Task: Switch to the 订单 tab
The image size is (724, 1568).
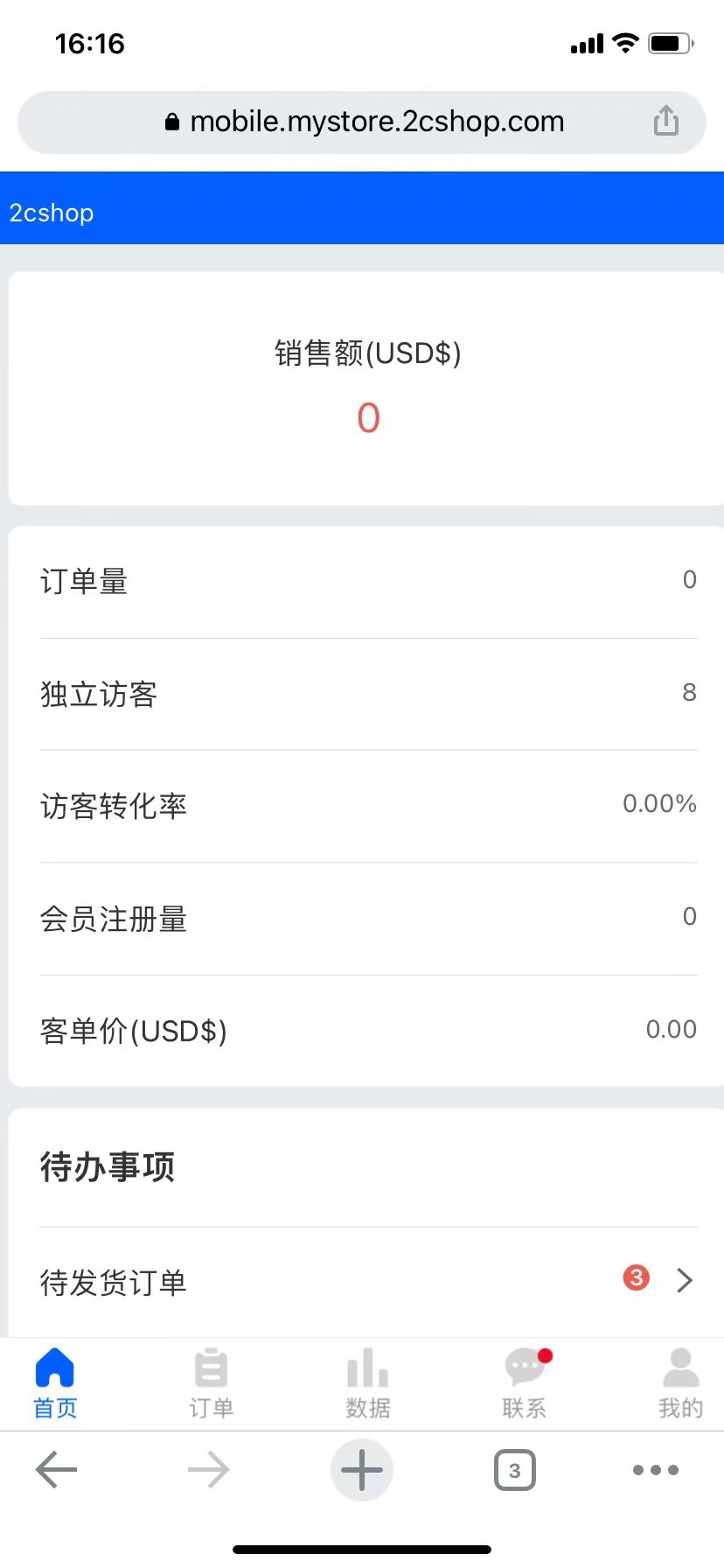Action: (211, 1383)
